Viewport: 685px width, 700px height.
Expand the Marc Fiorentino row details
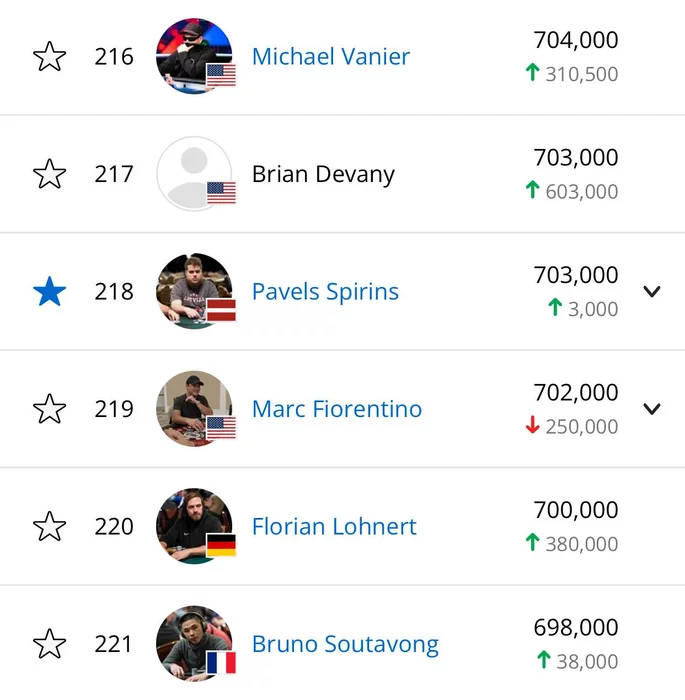652,409
